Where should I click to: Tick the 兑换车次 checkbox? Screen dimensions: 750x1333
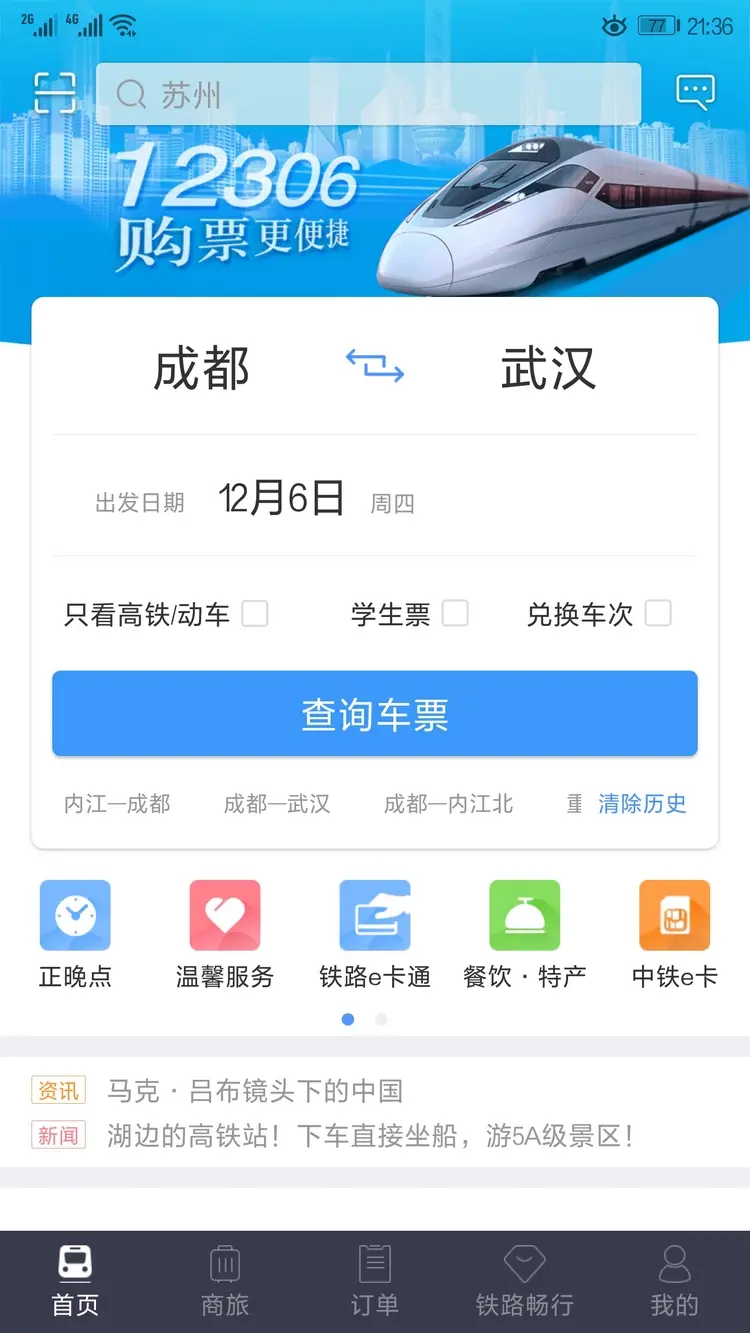point(658,613)
